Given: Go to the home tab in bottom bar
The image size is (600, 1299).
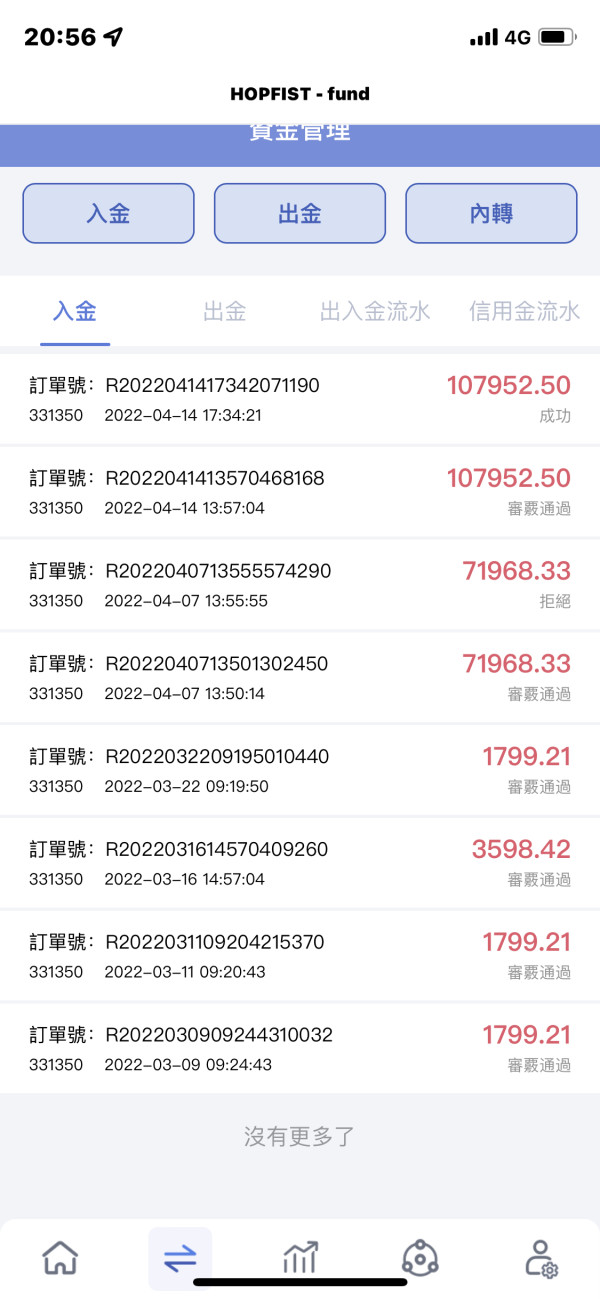Looking at the screenshot, I should [x=60, y=1257].
